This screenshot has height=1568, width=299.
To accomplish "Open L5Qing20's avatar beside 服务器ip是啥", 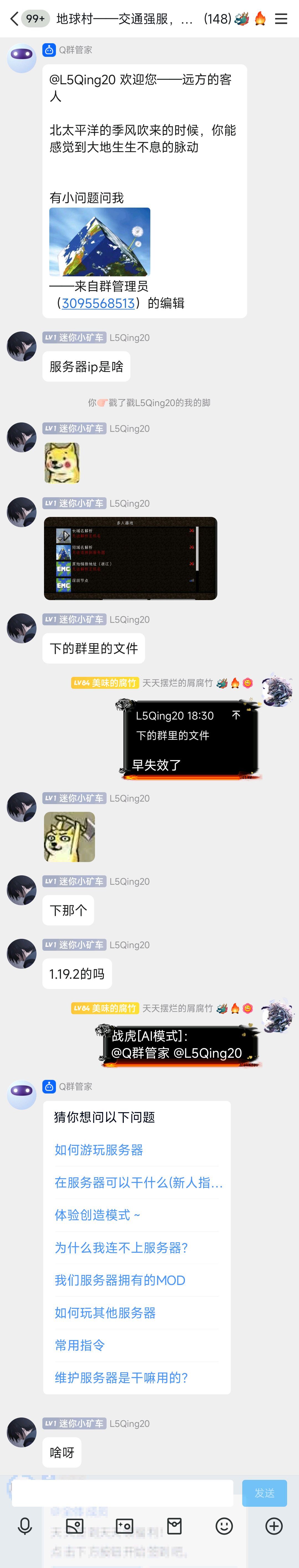I will click(x=21, y=346).
